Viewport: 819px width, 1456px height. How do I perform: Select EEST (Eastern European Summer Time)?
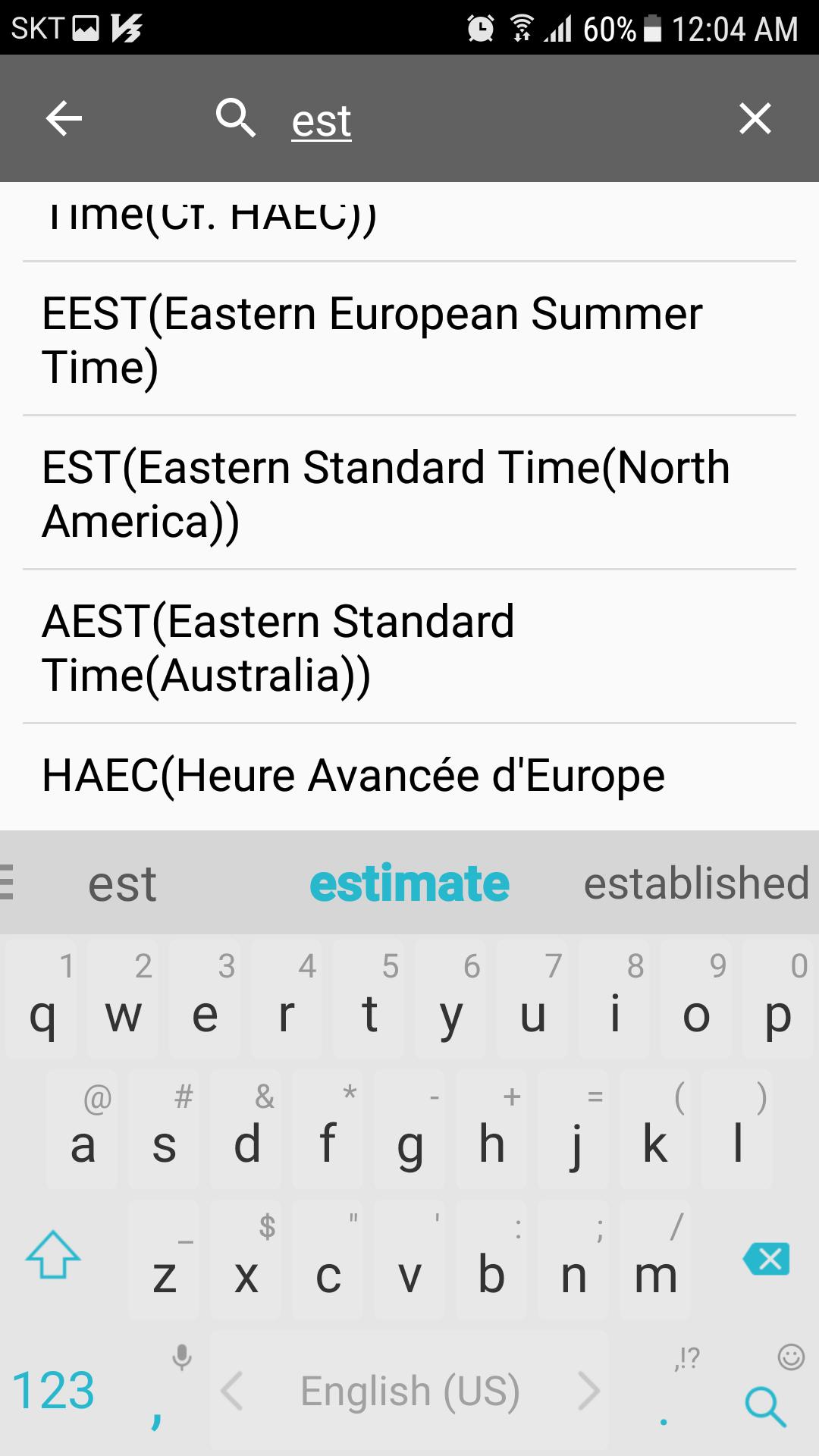pos(409,340)
